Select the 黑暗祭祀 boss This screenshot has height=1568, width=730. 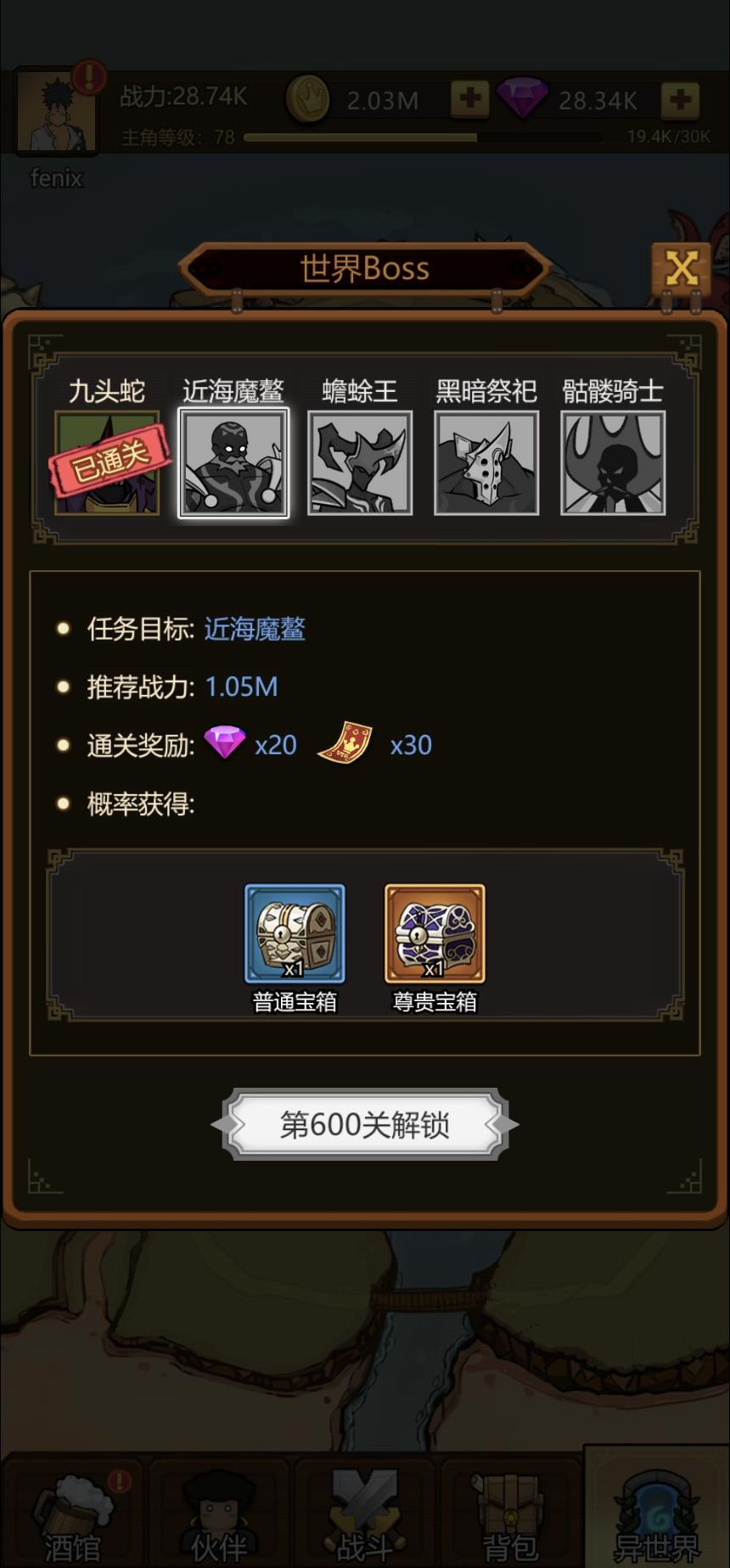point(486,462)
